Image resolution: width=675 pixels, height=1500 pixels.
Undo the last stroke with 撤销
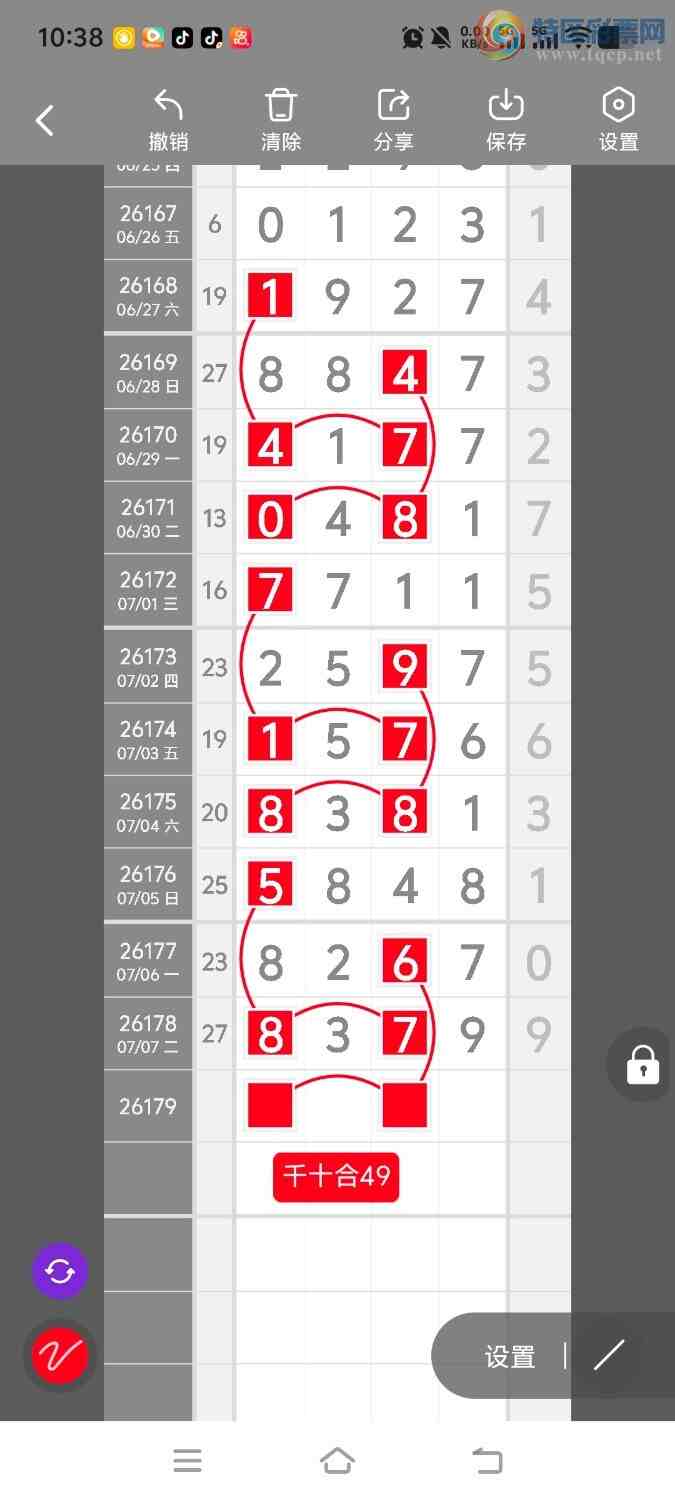point(168,120)
